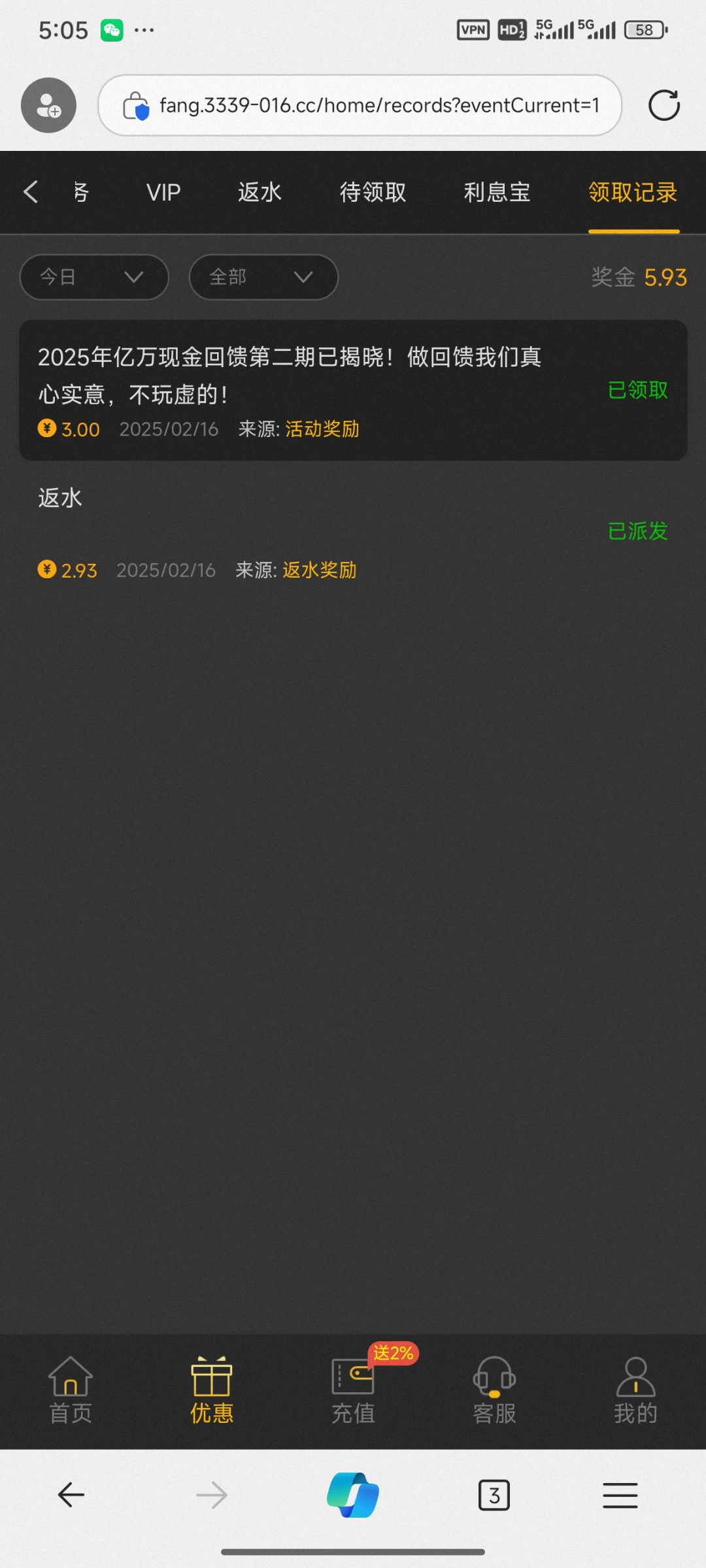Open the 我的 profile tab
Viewport: 706px width, 1568px height.
click(x=635, y=1390)
